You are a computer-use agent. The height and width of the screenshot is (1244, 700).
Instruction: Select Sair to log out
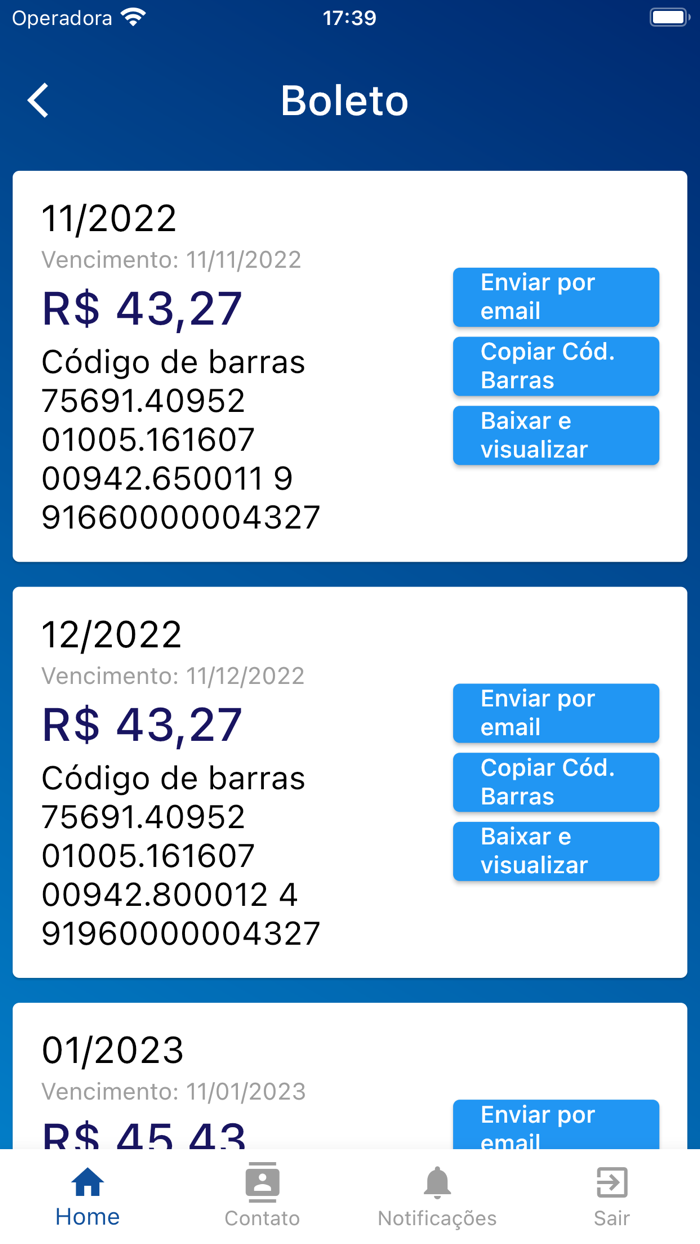612,1197
